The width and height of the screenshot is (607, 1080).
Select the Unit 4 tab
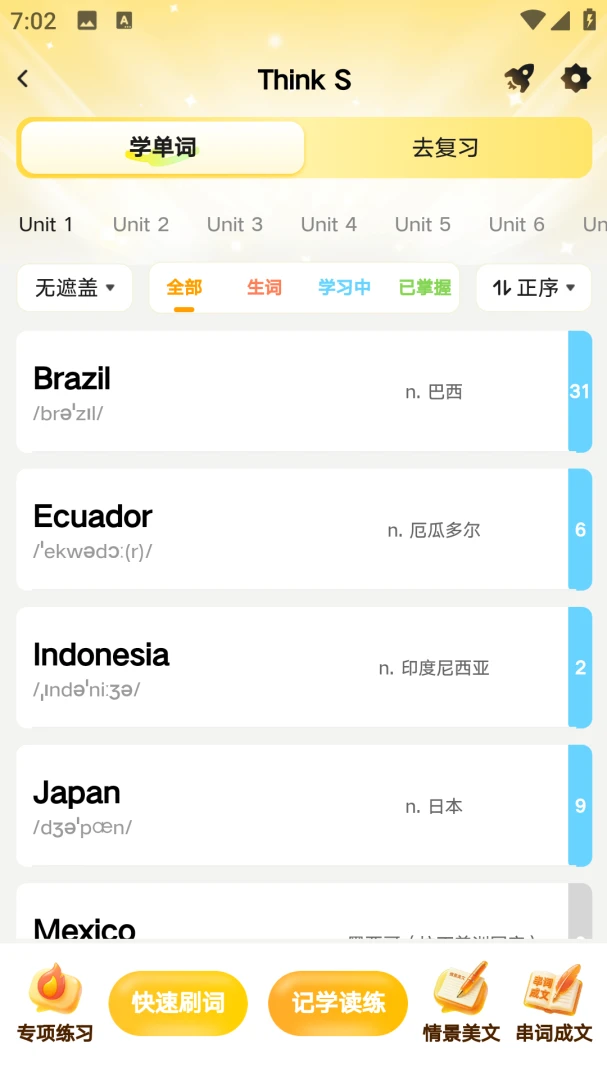329,225
